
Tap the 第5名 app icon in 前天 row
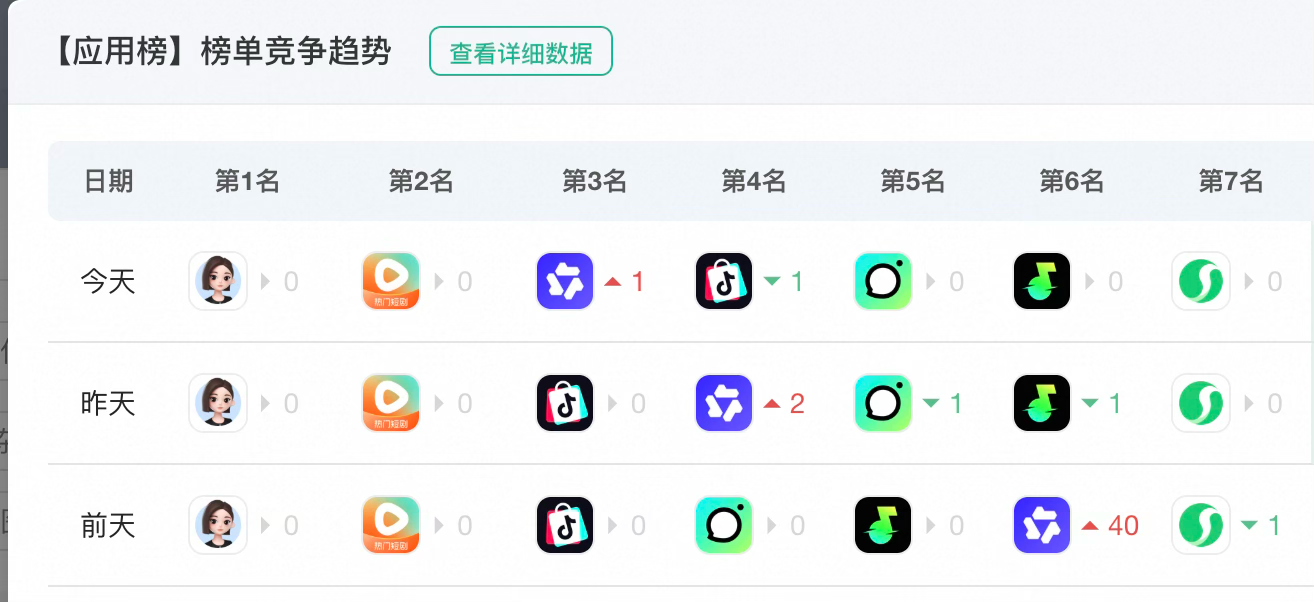[x=883, y=525]
